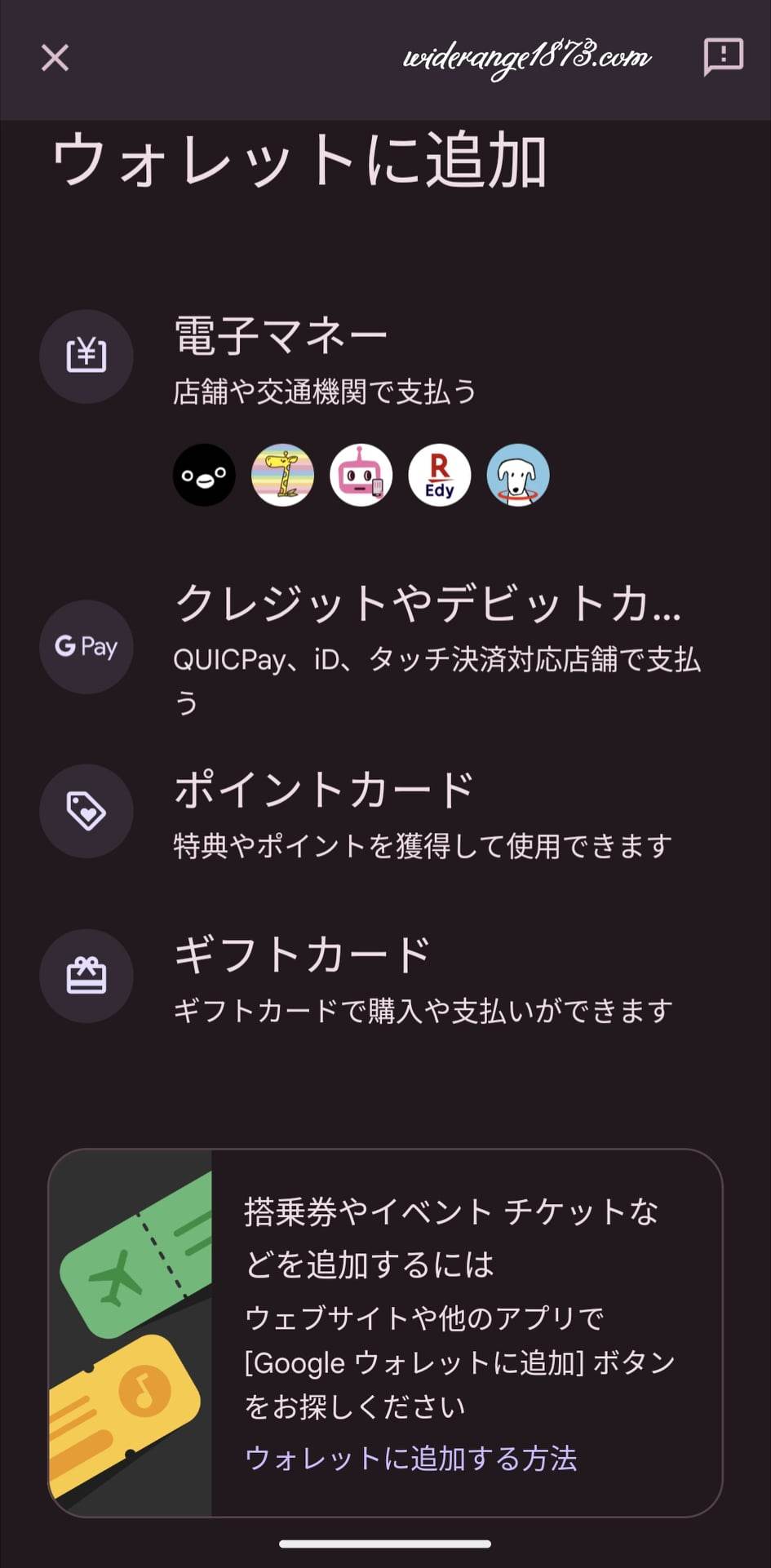Open the send feedback icon
This screenshot has height=1568, width=771.
[723, 57]
